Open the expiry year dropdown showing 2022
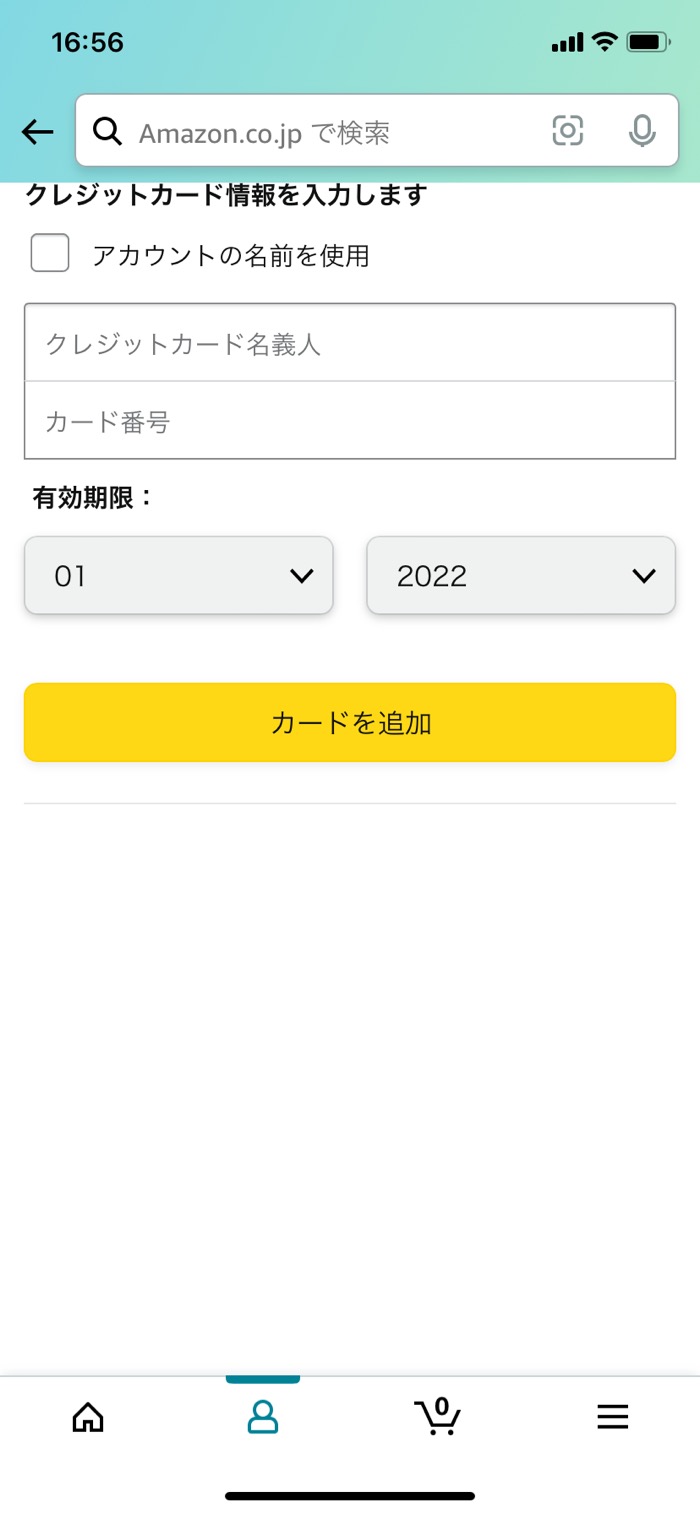 click(x=520, y=576)
